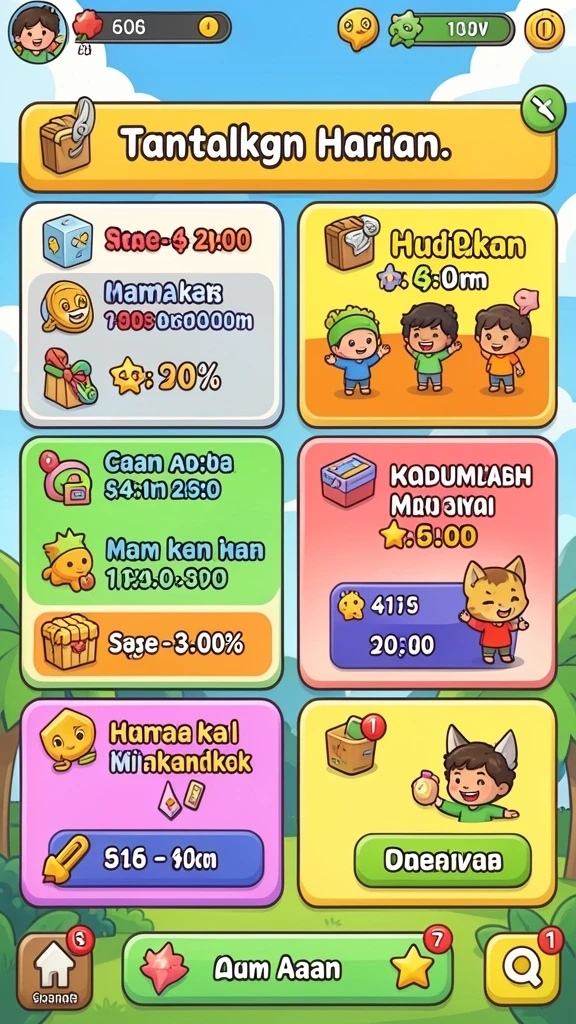Screen dimensions: 576x1024
Task: Open the yellow chat bubble face icon
Action: click(357, 30)
